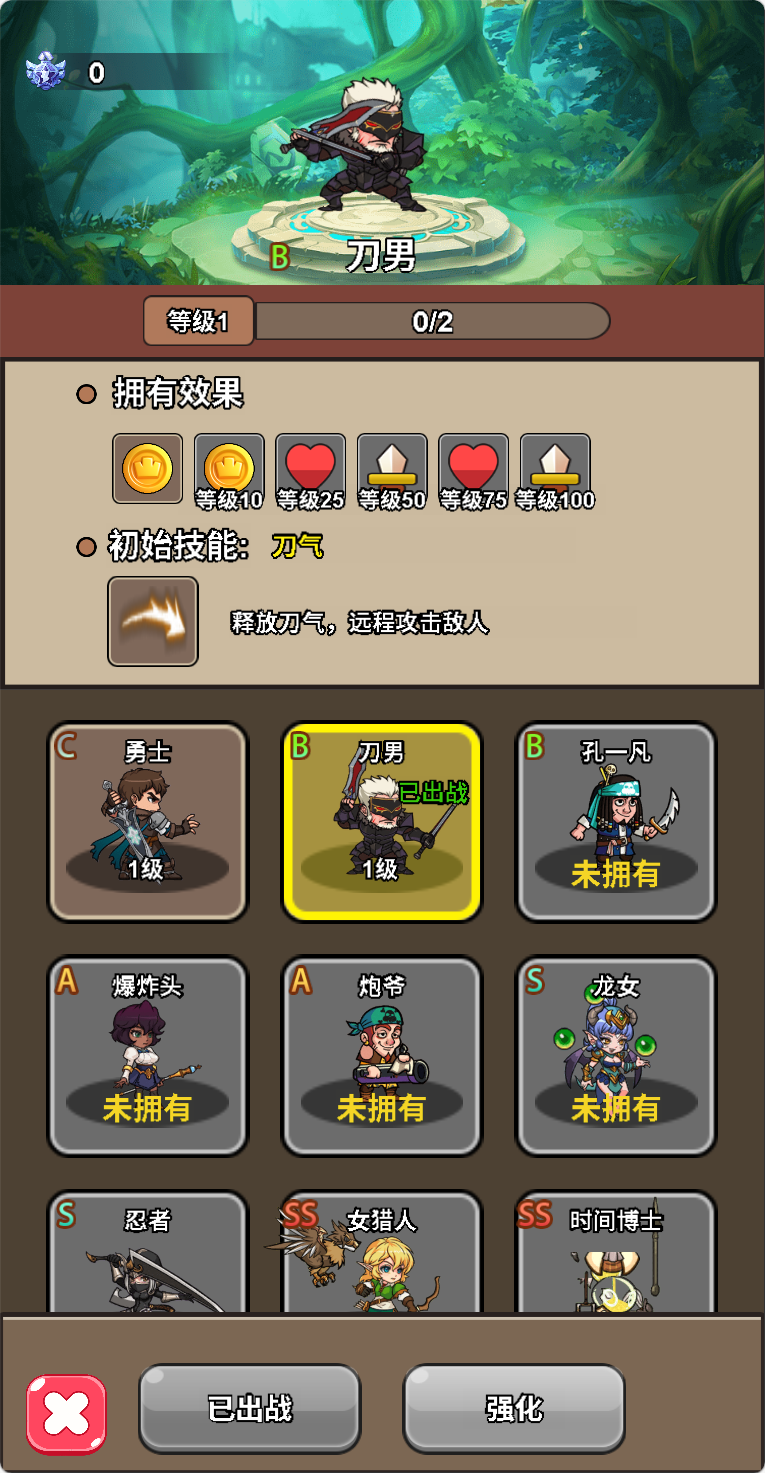The width and height of the screenshot is (765, 1473).
Task: Select the 忍者 hero card
Action: (x=148, y=1255)
